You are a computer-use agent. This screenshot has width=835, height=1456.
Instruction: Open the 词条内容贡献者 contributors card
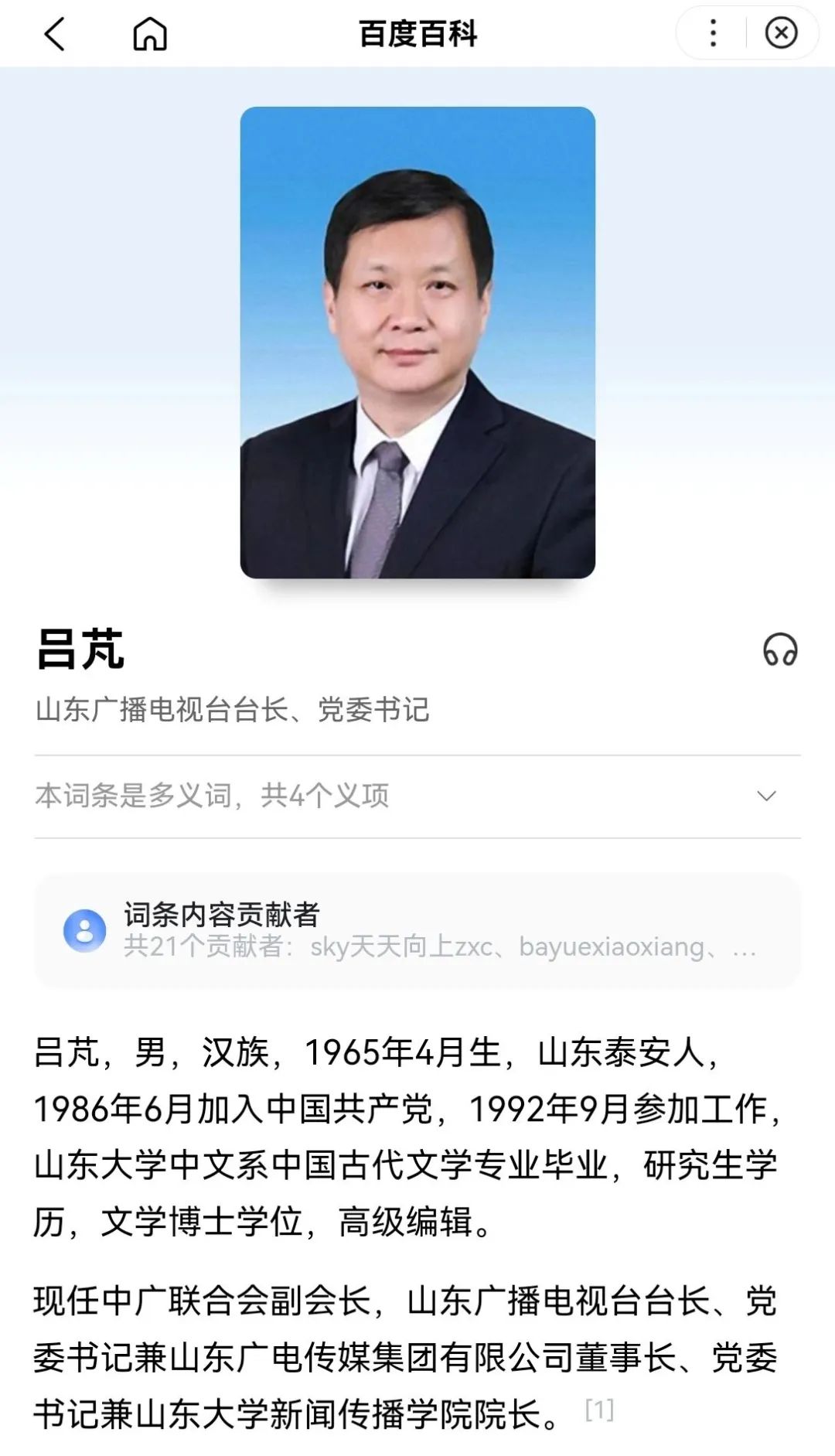tap(417, 930)
